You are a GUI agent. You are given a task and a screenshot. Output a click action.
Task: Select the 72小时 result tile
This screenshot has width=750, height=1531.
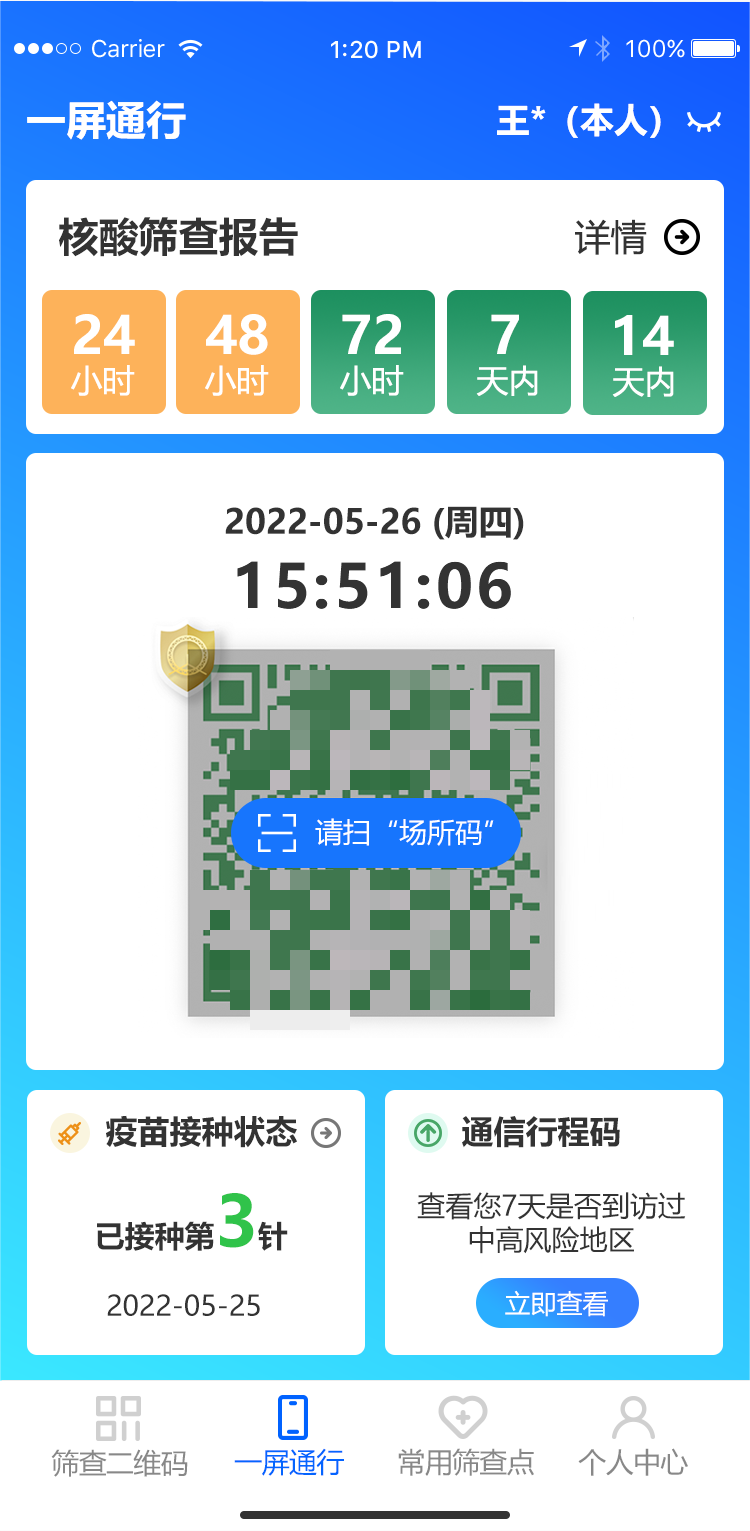pyautogui.click(x=373, y=352)
